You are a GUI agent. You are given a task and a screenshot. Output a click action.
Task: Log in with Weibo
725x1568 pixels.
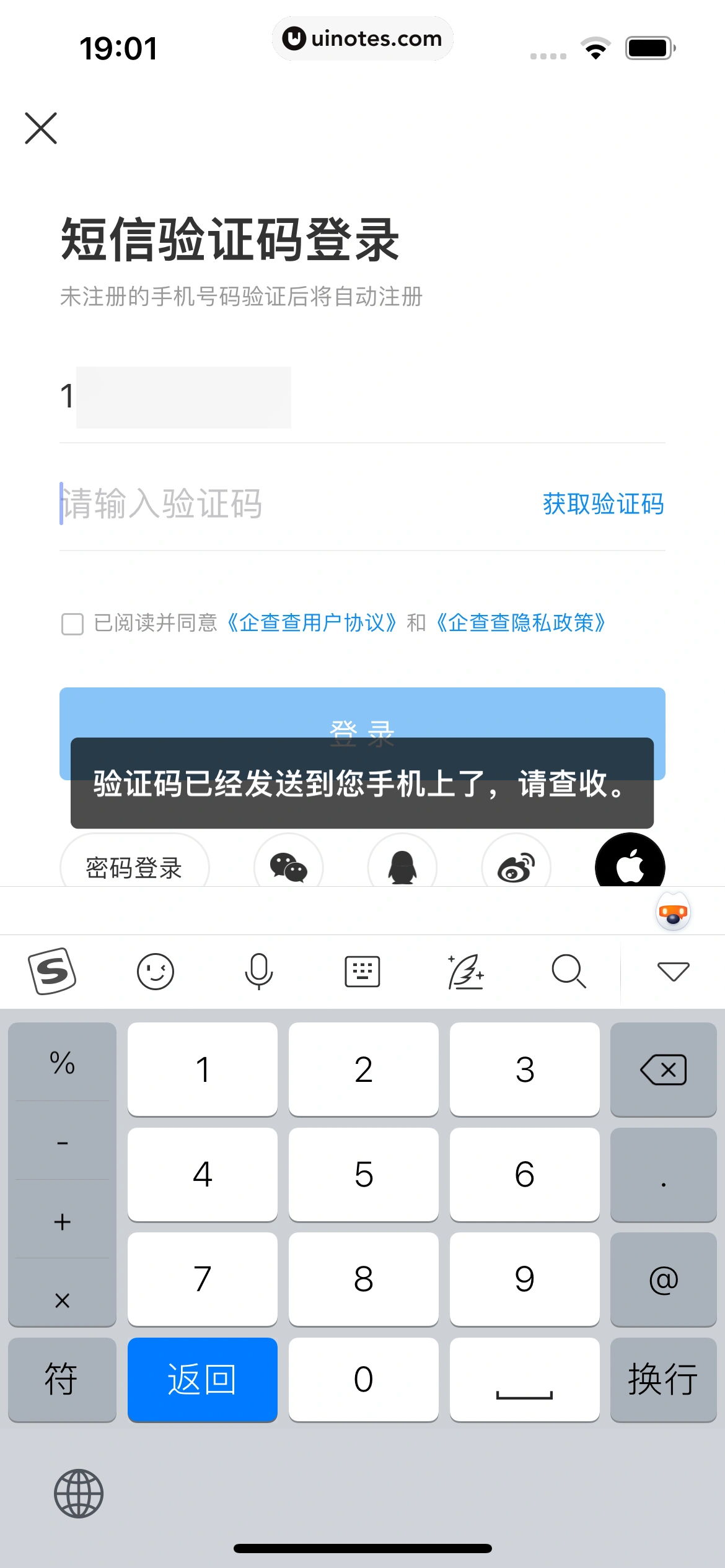(x=516, y=866)
